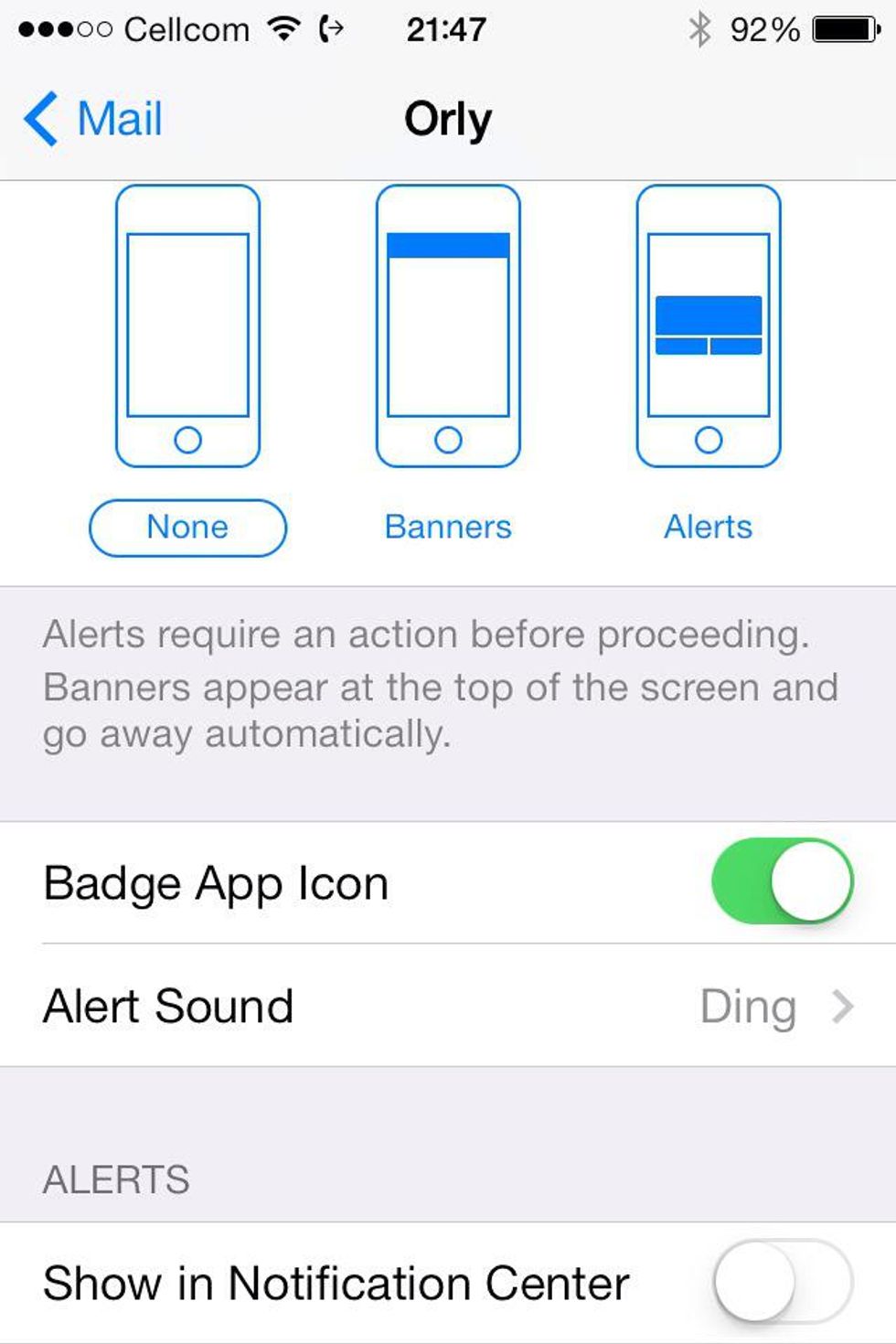Screen dimensions: 896x1344
Task: Enable Show in Notification Center
Action: tap(782, 1282)
